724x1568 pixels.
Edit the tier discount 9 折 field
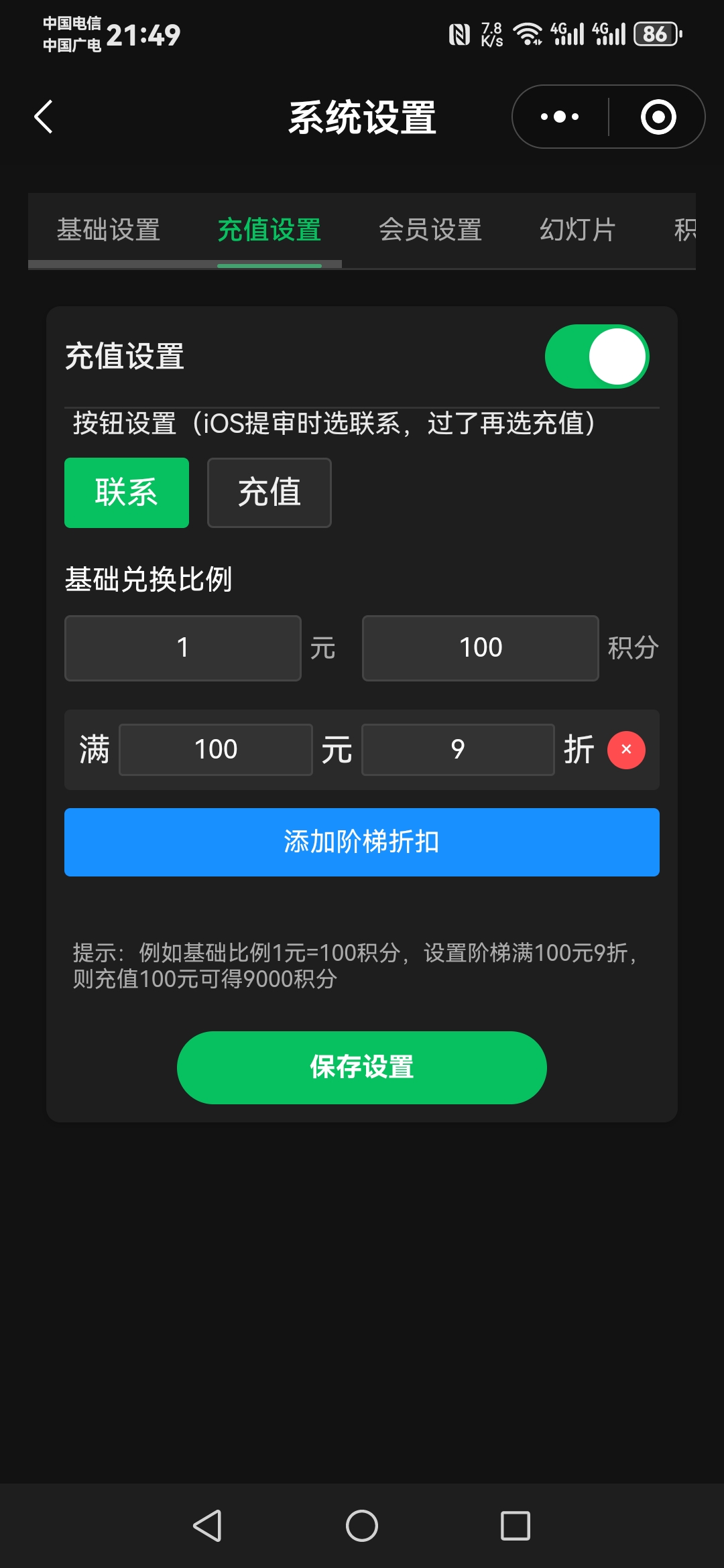pyautogui.click(x=458, y=749)
